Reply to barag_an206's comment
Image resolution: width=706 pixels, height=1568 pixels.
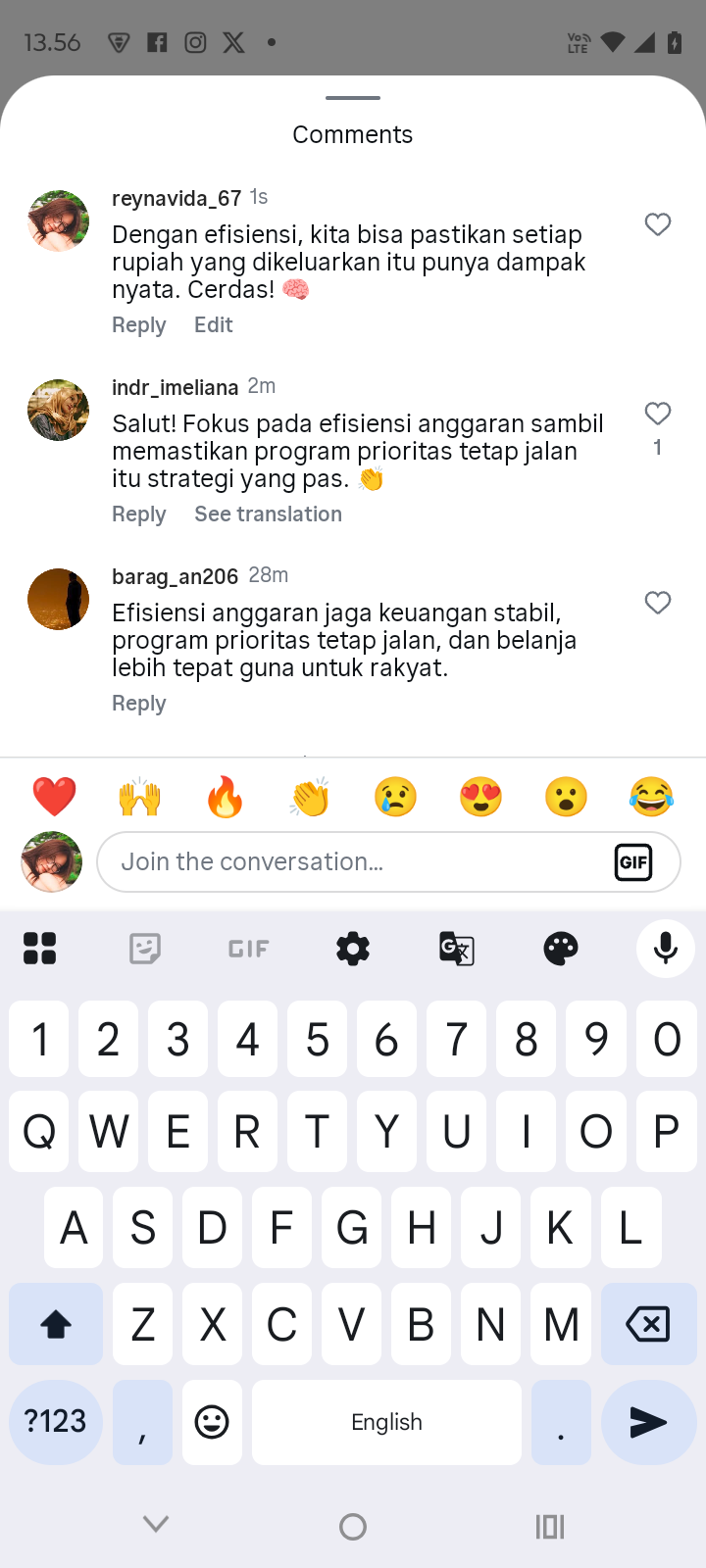[138, 704]
